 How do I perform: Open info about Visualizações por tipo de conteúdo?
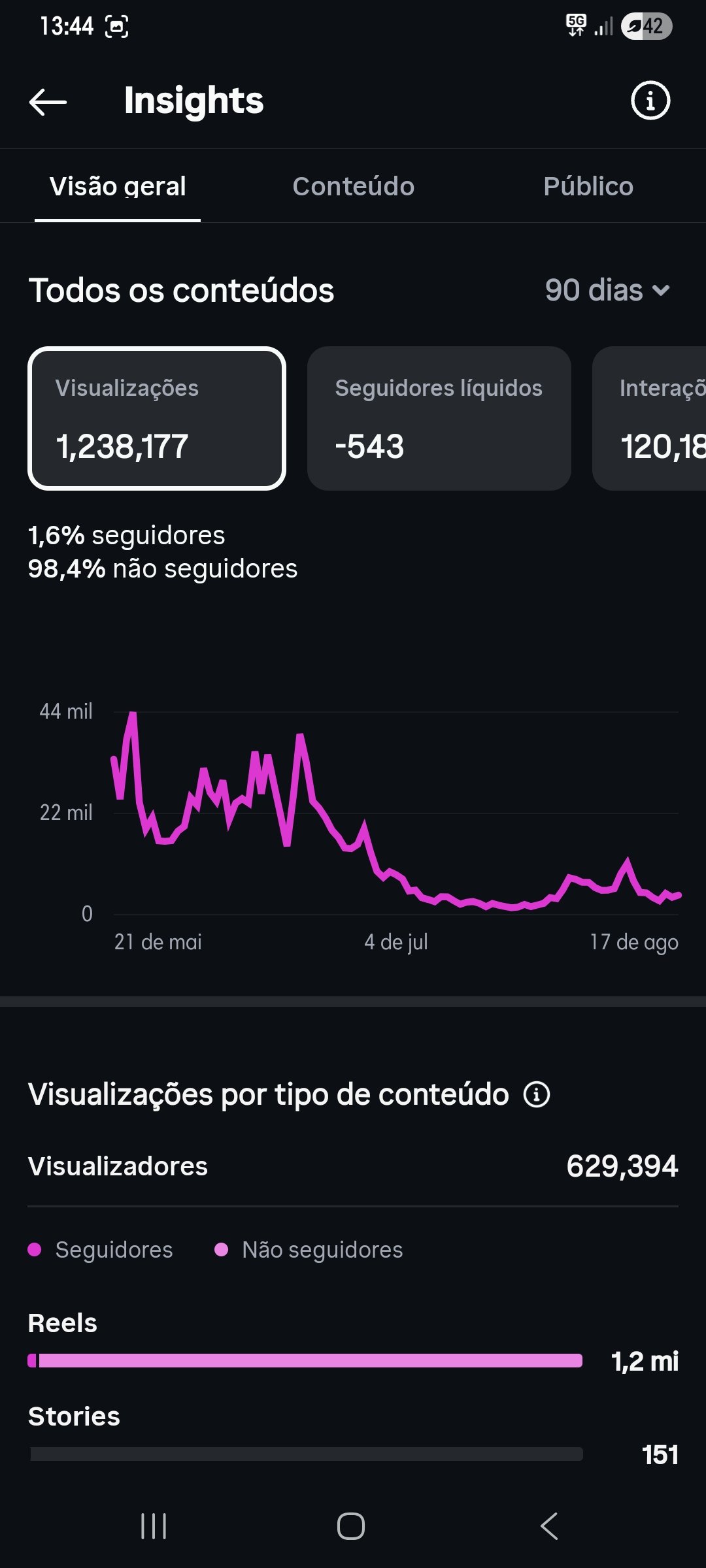point(537,1094)
